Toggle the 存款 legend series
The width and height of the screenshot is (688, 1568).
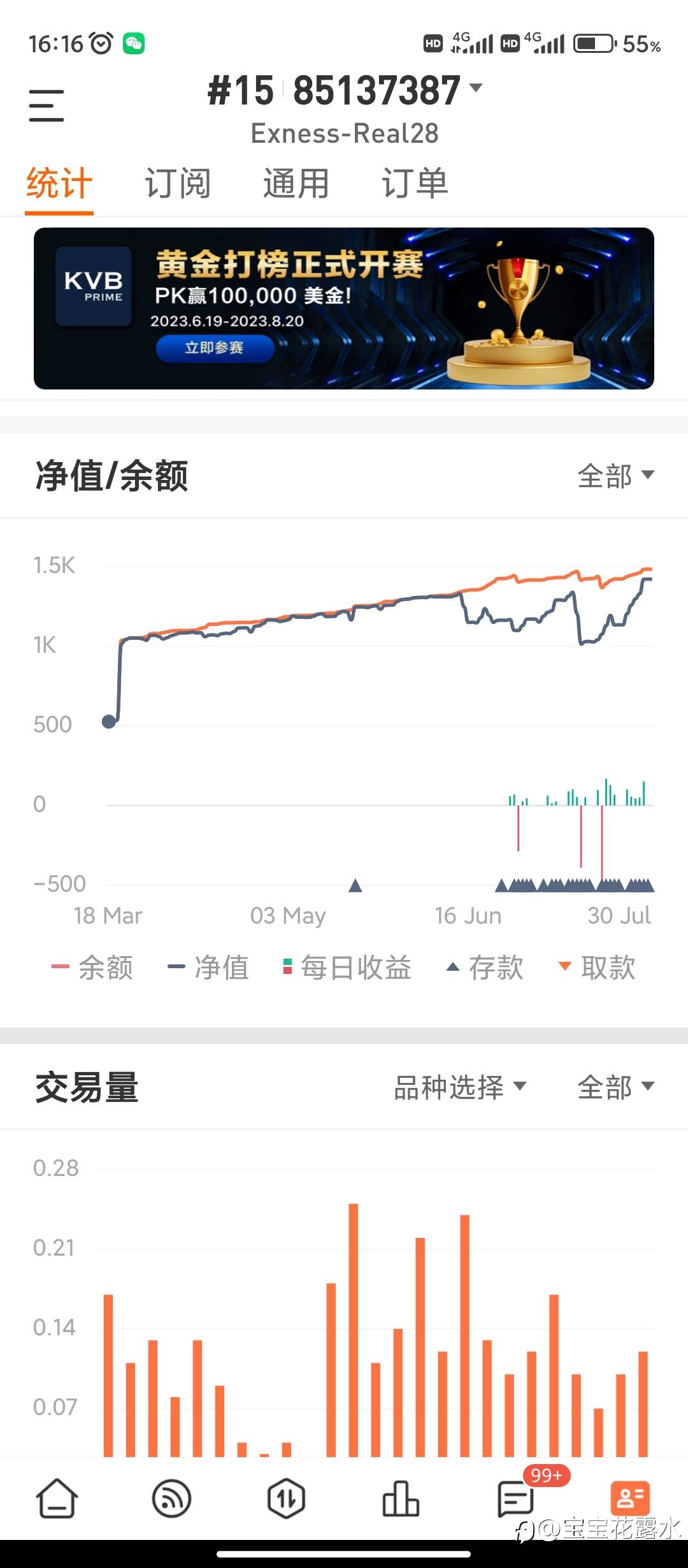485,967
